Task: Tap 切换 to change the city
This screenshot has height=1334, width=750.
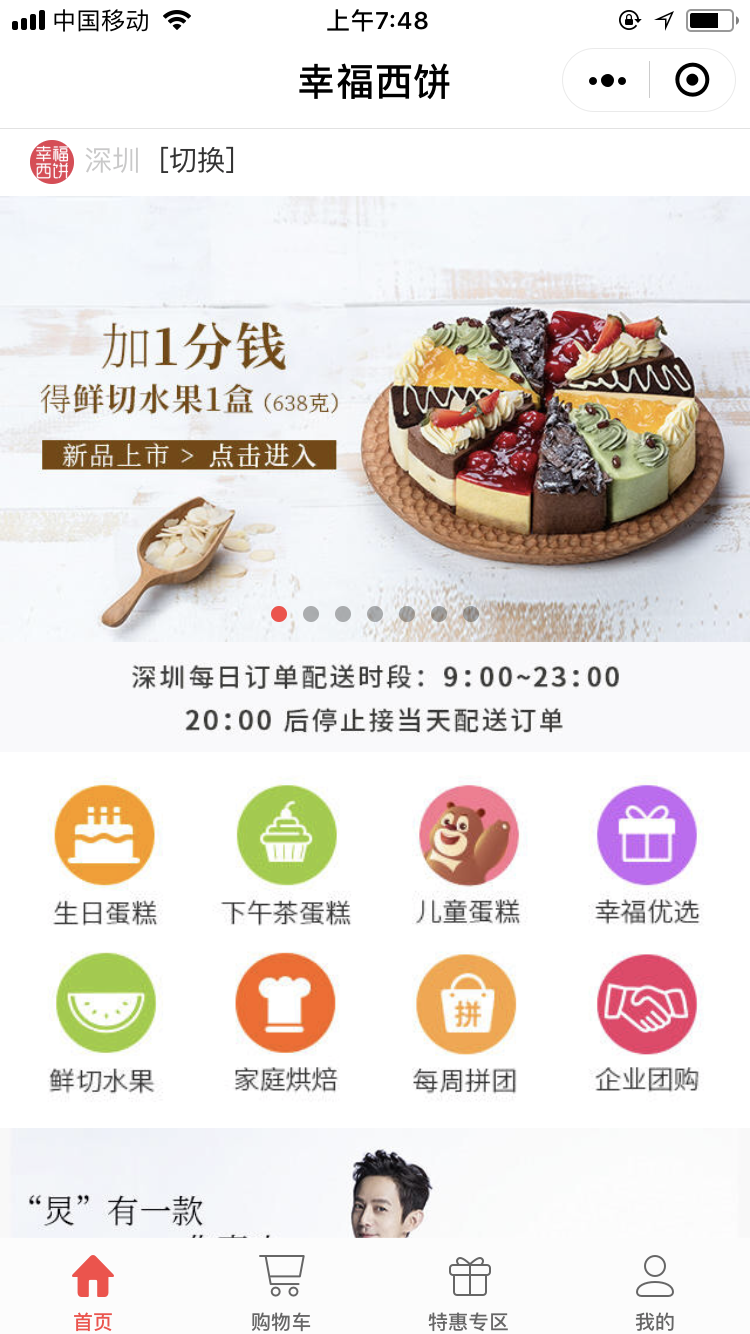Action: click(x=197, y=160)
